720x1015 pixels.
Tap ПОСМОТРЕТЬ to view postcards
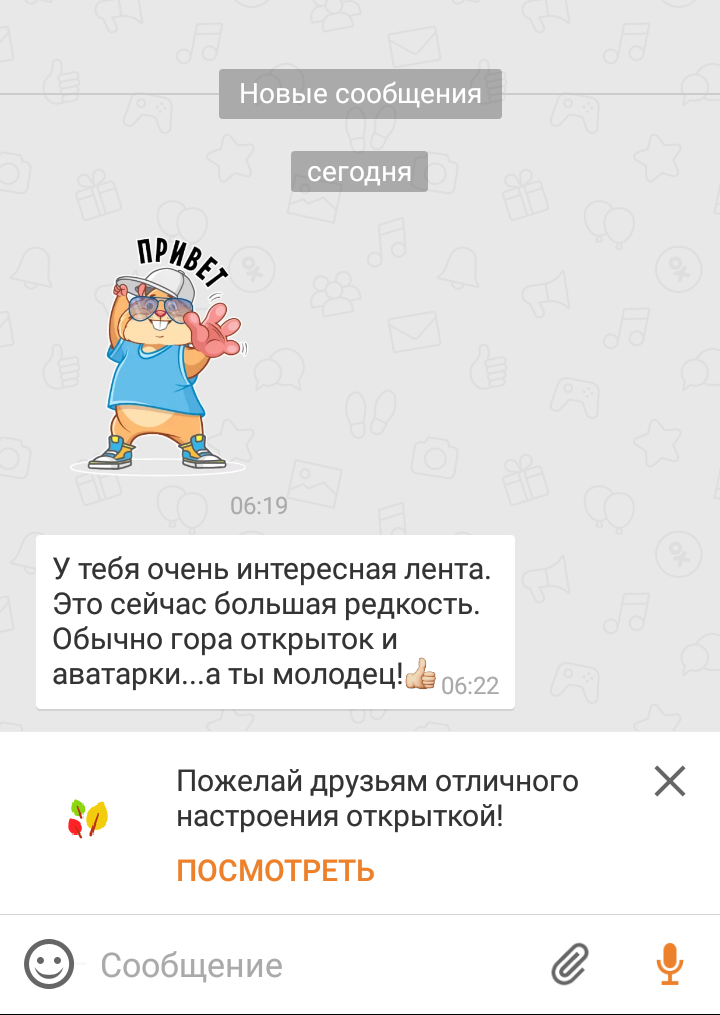click(x=275, y=871)
